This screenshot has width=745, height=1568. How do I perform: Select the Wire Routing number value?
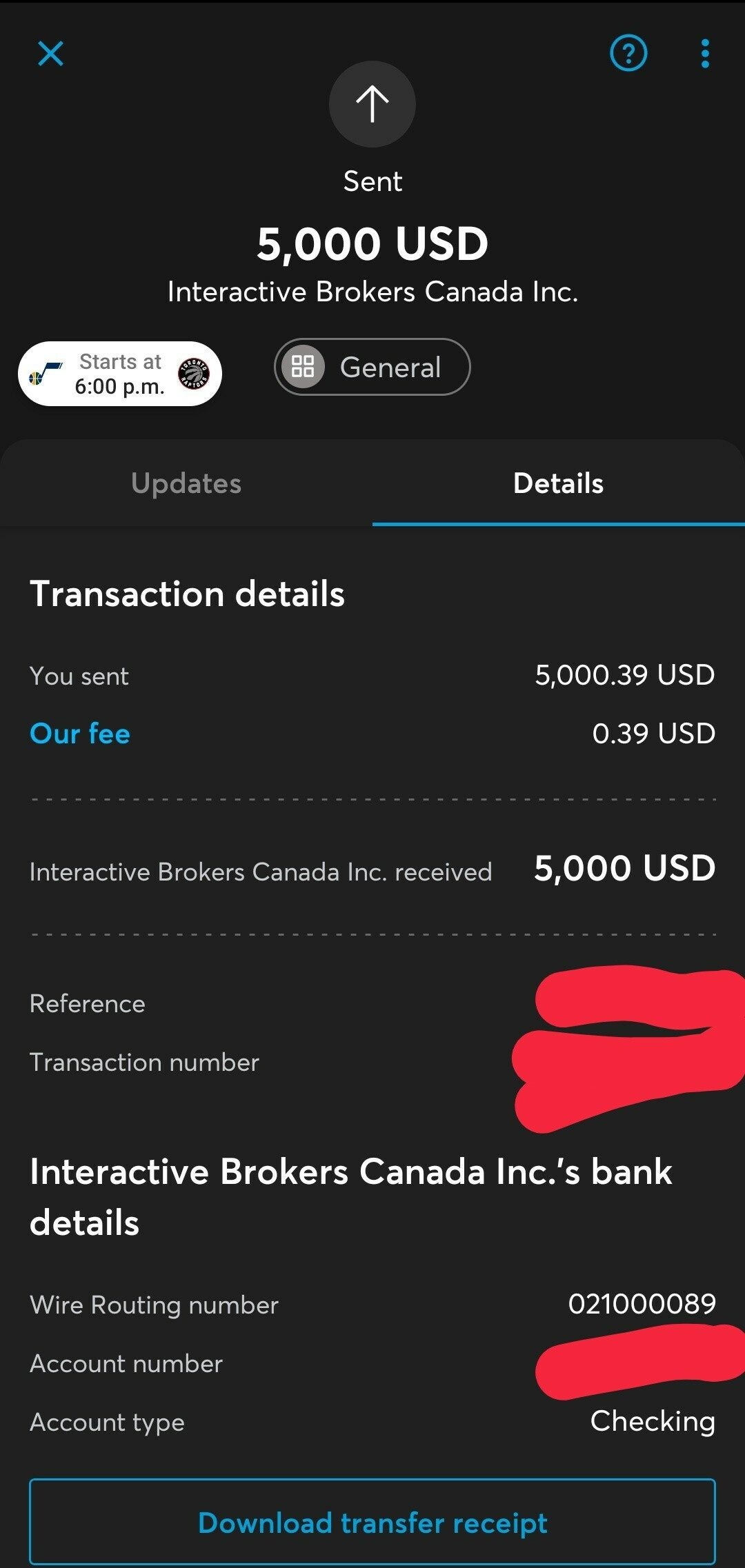pos(642,1304)
